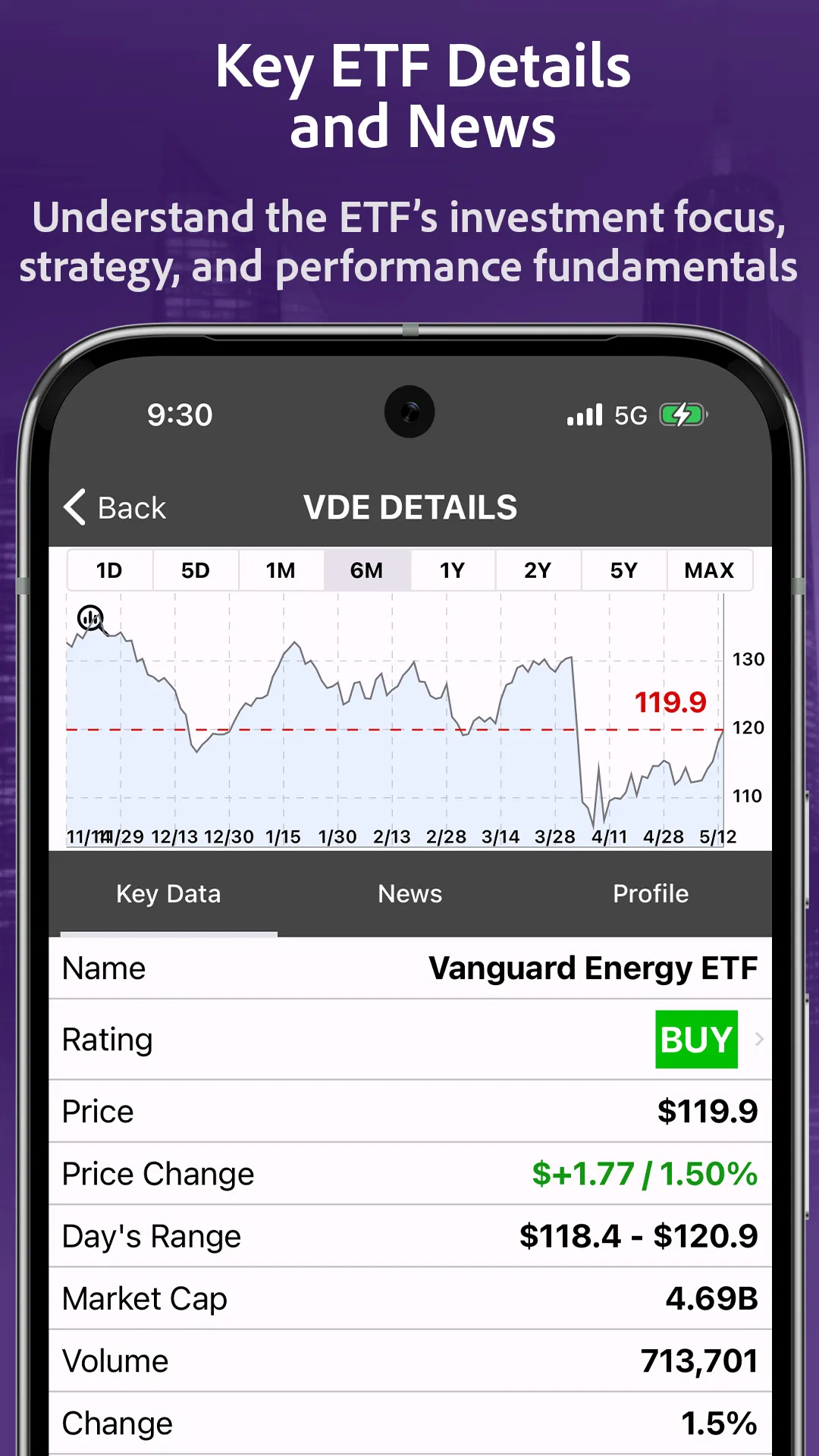Tap the cellular signal bars icon
Viewport: 819px width, 1456px height.
584,414
